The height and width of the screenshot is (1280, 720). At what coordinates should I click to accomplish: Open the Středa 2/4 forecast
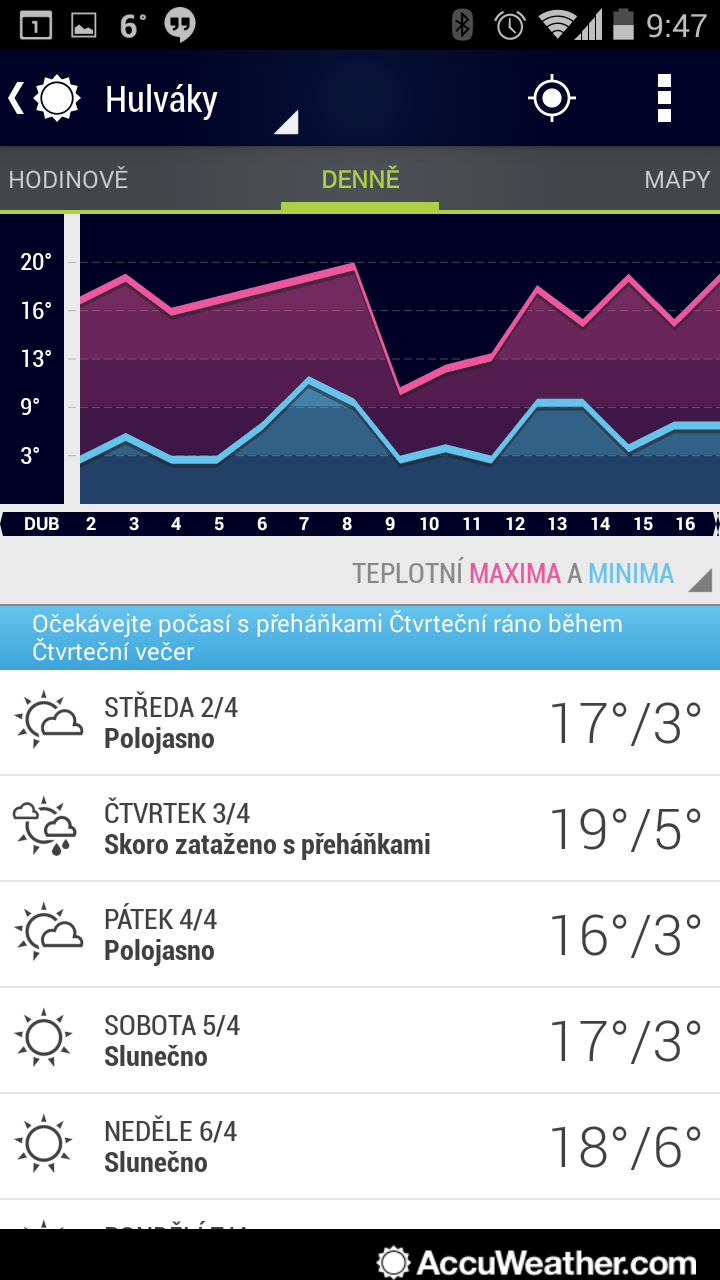click(360, 722)
